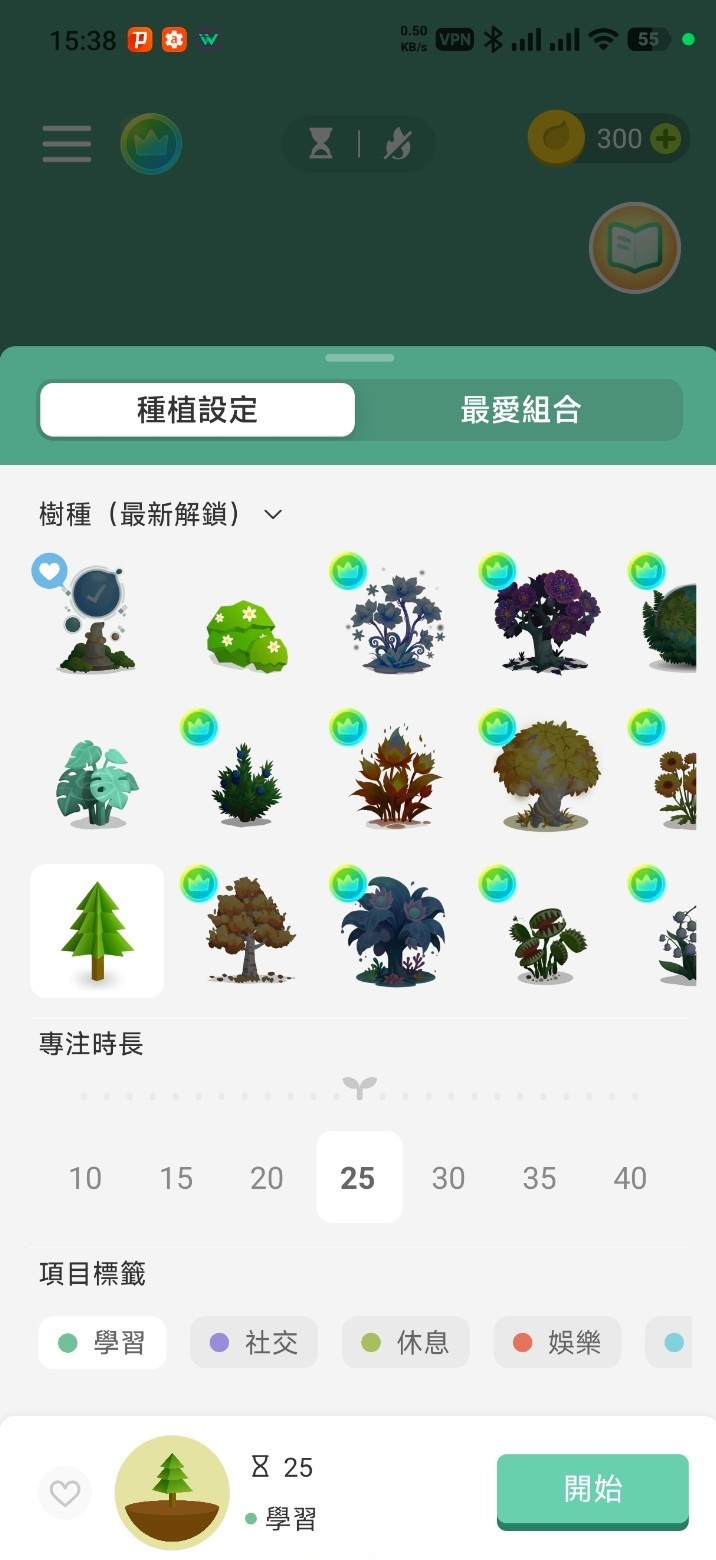Choose 40 minutes focus time

(x=630, y=1178)
